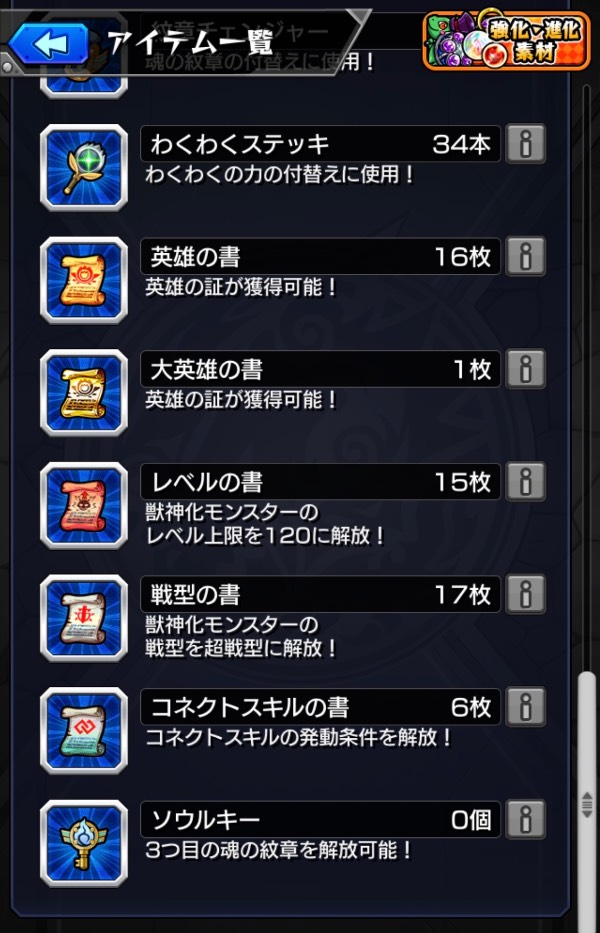The image size is (600, 933).
Task: View info for コネクトスキルの書
Action: 525,707
